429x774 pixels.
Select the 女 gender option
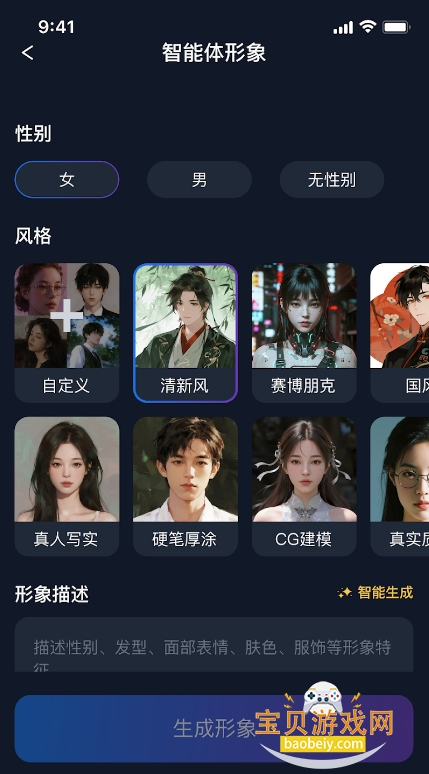(x=67, y=180)
